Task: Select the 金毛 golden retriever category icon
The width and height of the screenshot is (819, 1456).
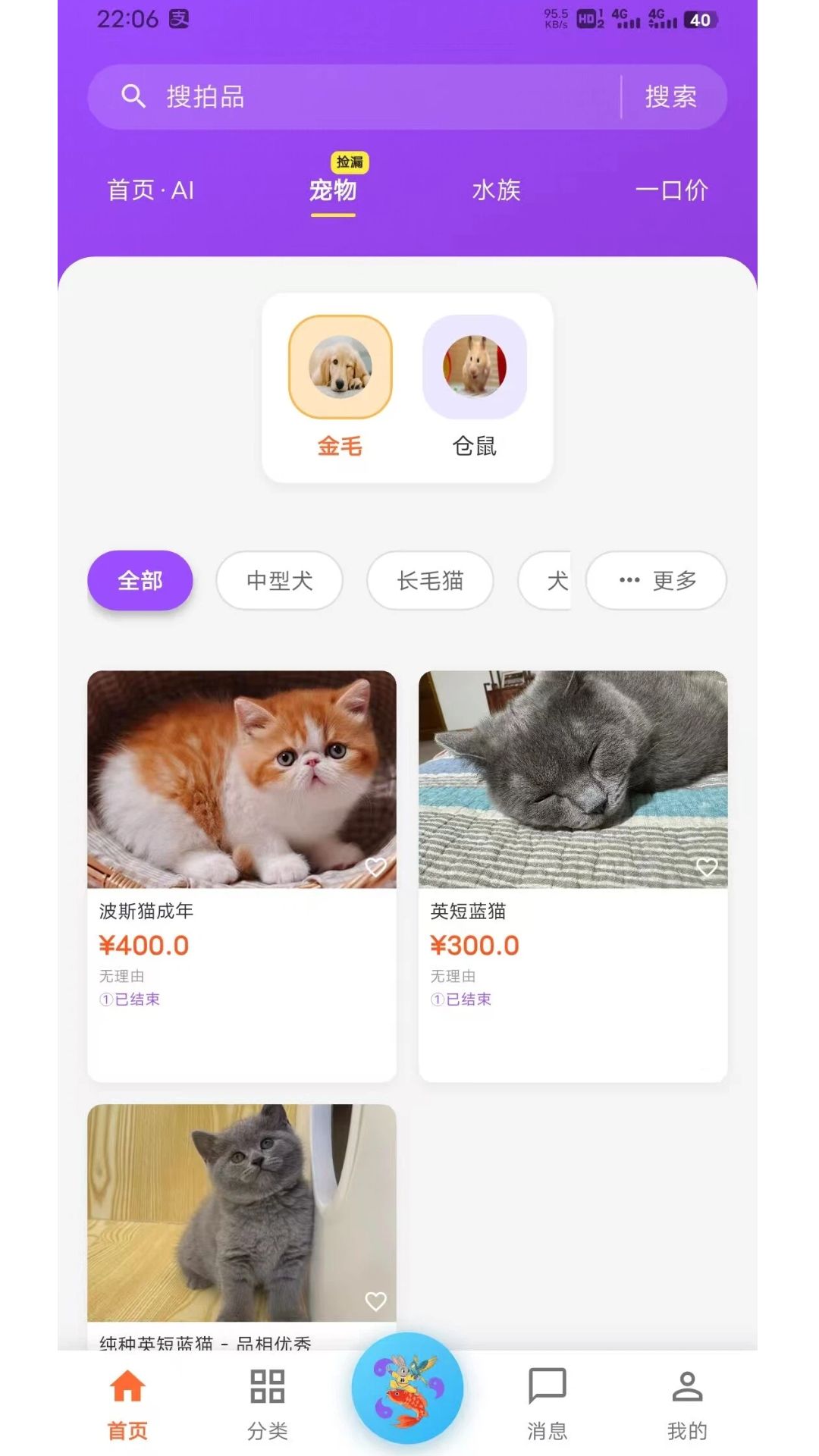Action: tap(339, 368)
